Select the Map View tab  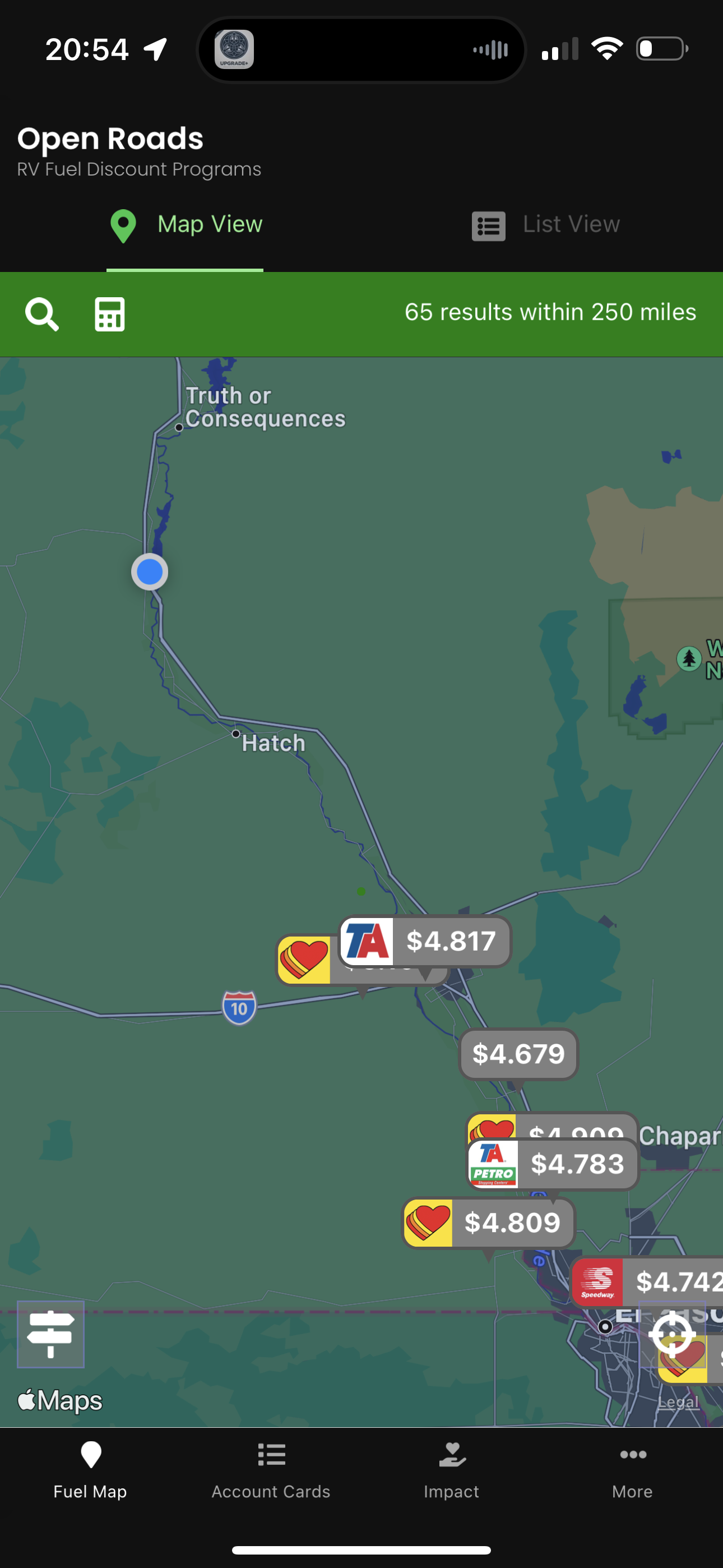[x=186, y=225]
